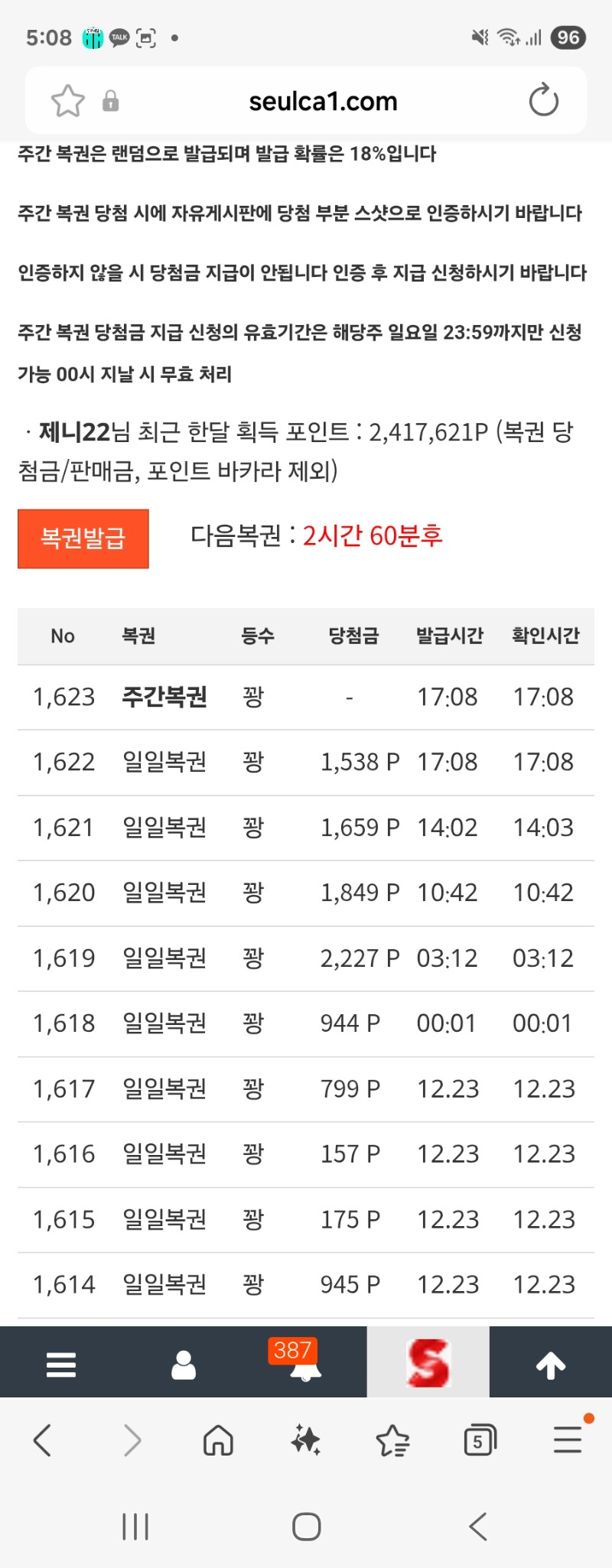Tap the 복권발급 button

pos(83,538)
